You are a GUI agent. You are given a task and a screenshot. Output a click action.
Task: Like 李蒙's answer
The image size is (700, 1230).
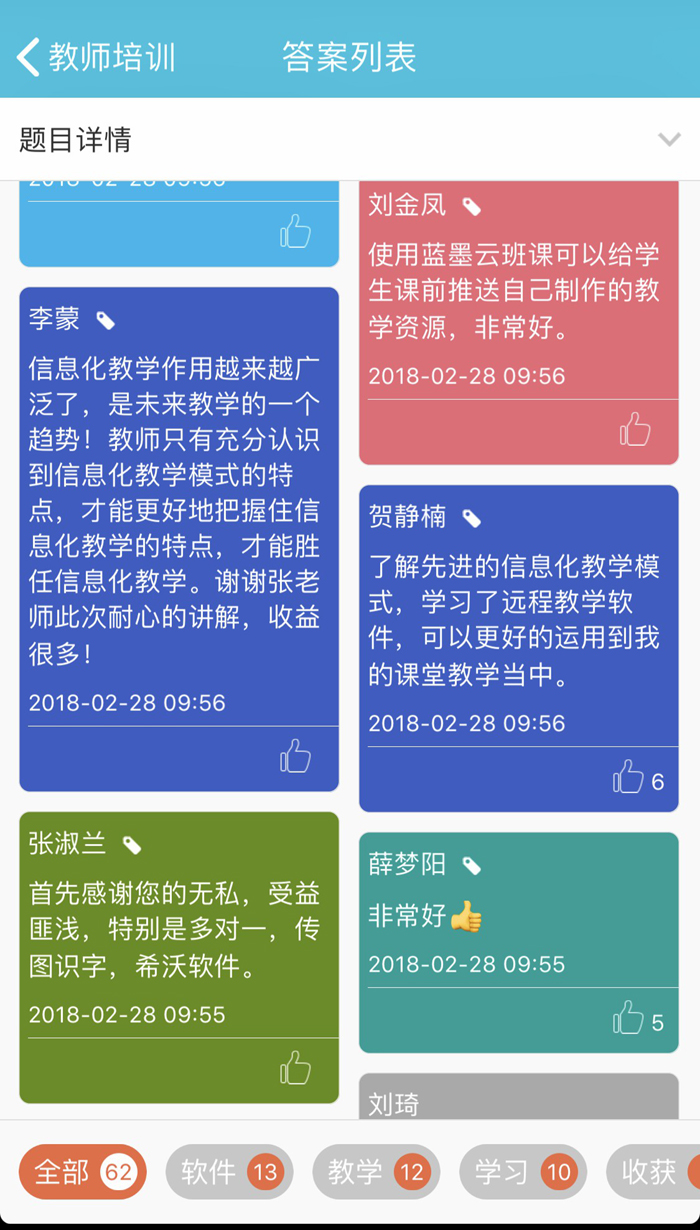point(295,756)
